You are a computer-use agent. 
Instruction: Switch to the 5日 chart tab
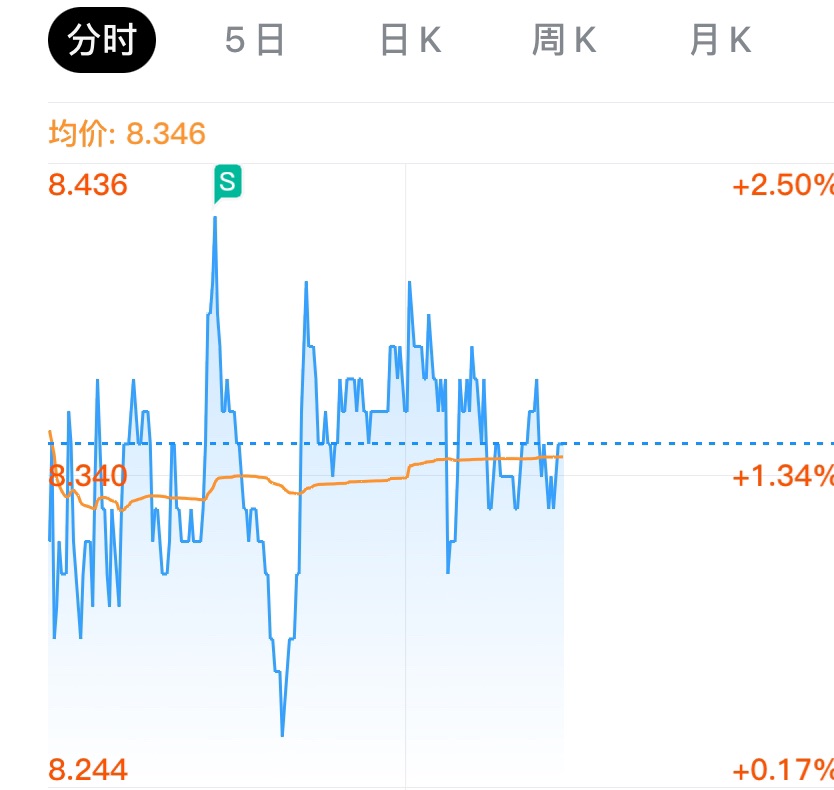255,41
